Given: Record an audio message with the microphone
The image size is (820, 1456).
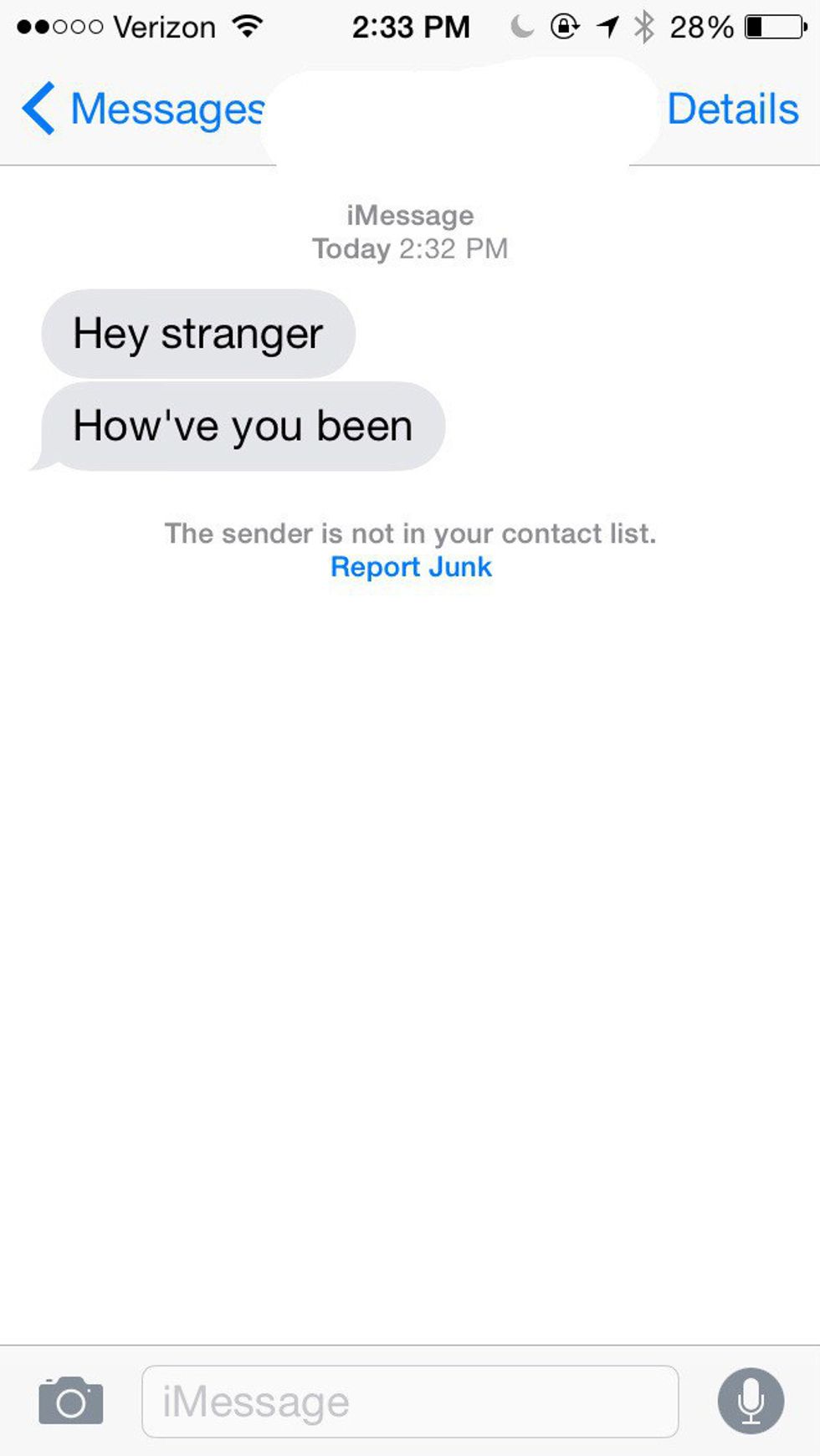Looking at the screenshot, I should coord(751,1401).
